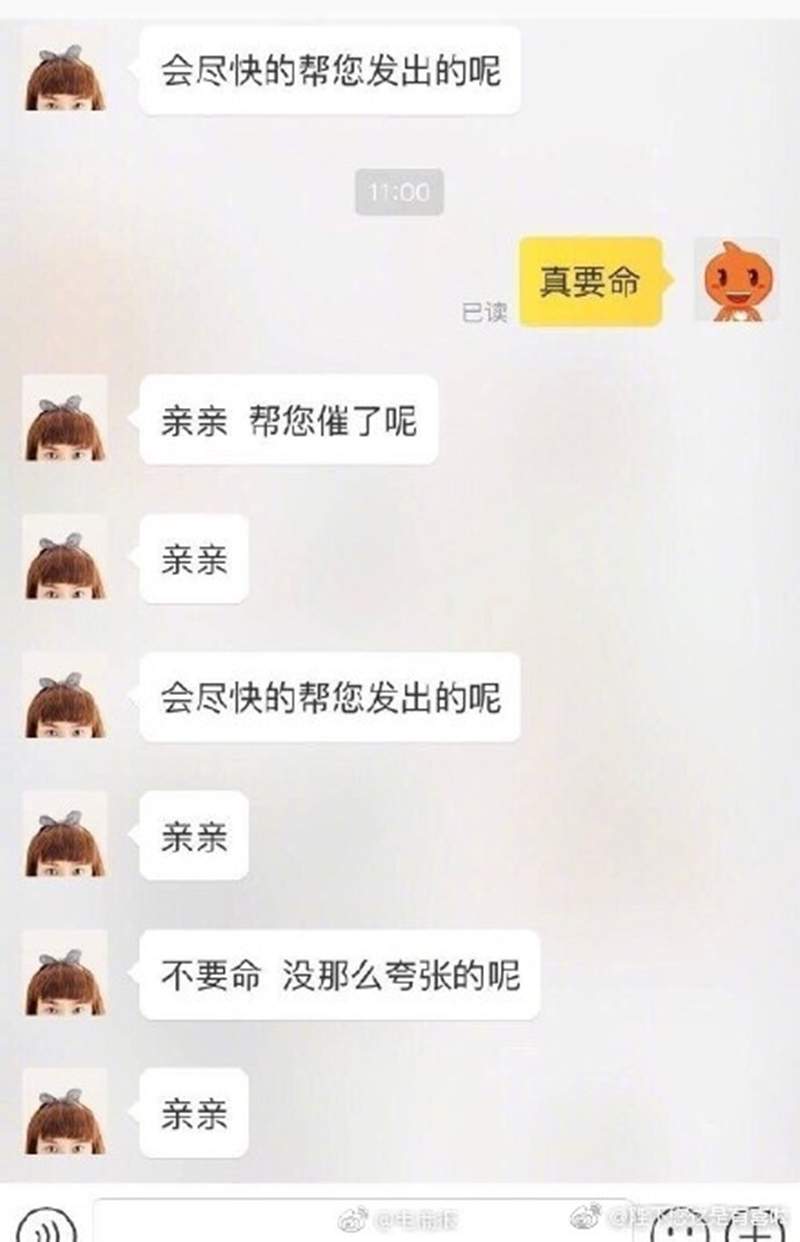The width and height of the screenshot is (800, 1242).
Task: Open seller avatar beside 亲亲 帮您催了呢
Action: (65, 418)
